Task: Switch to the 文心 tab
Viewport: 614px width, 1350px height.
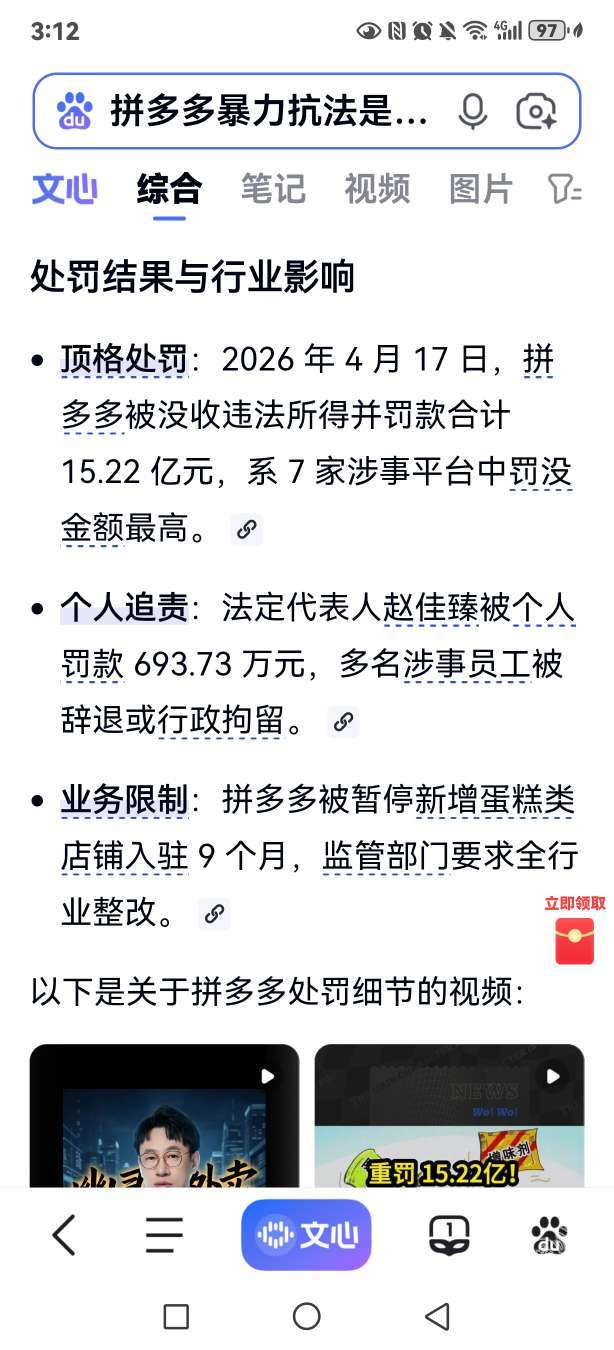Action: point(64,189)
